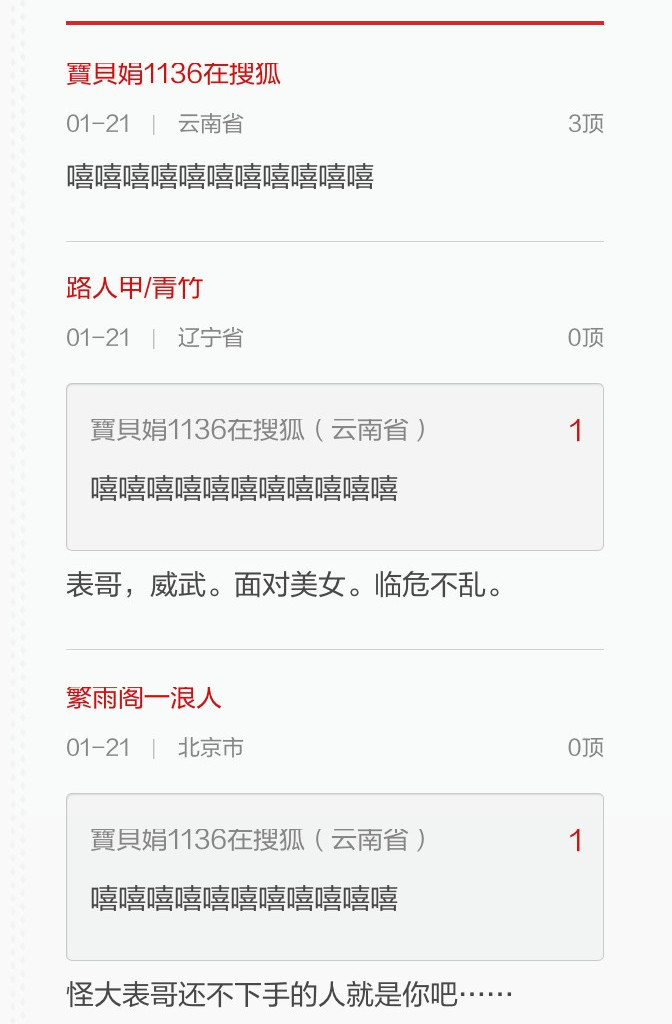Open profile of 繁雨阁一浪人

[x=143, y=698]
